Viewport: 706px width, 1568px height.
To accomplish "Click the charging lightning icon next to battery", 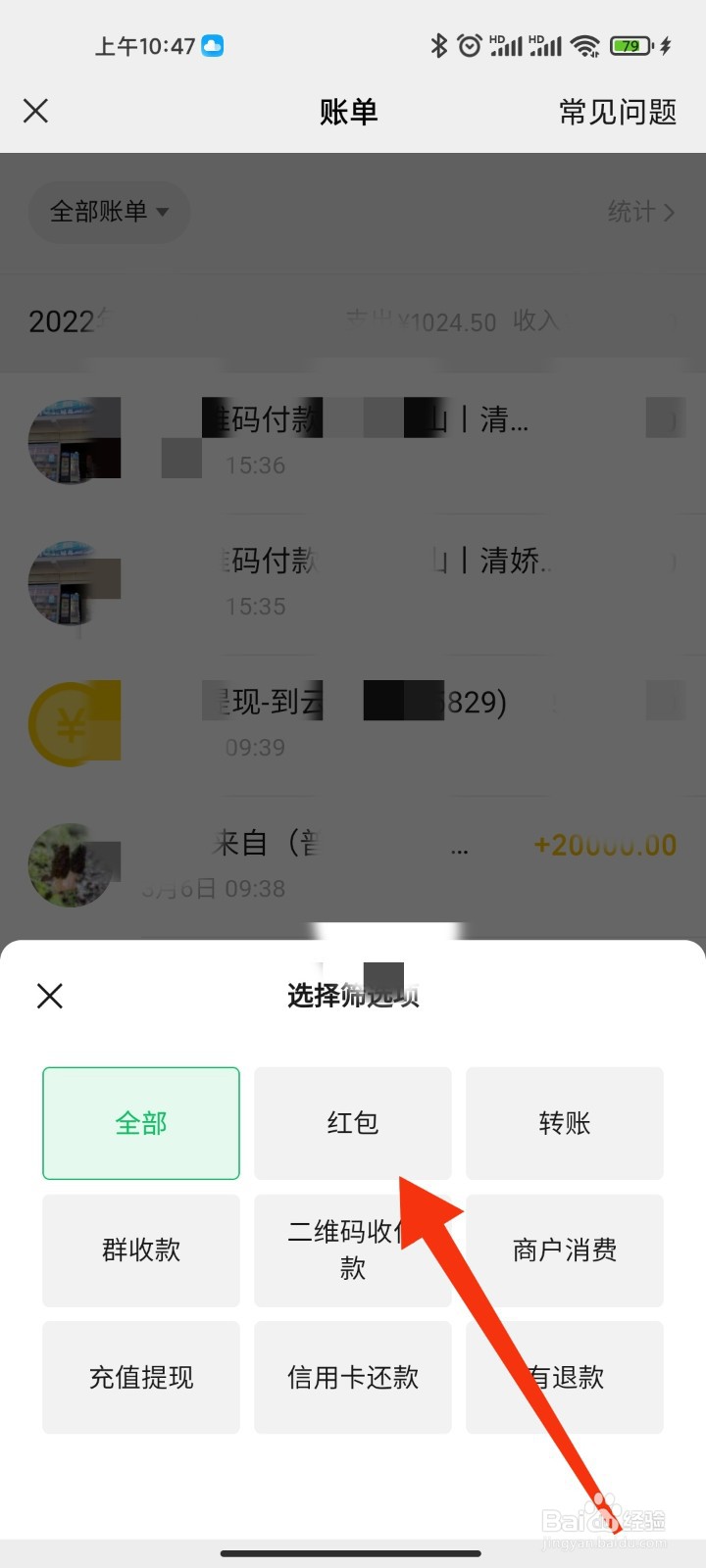I will click(x=665, y=44).
